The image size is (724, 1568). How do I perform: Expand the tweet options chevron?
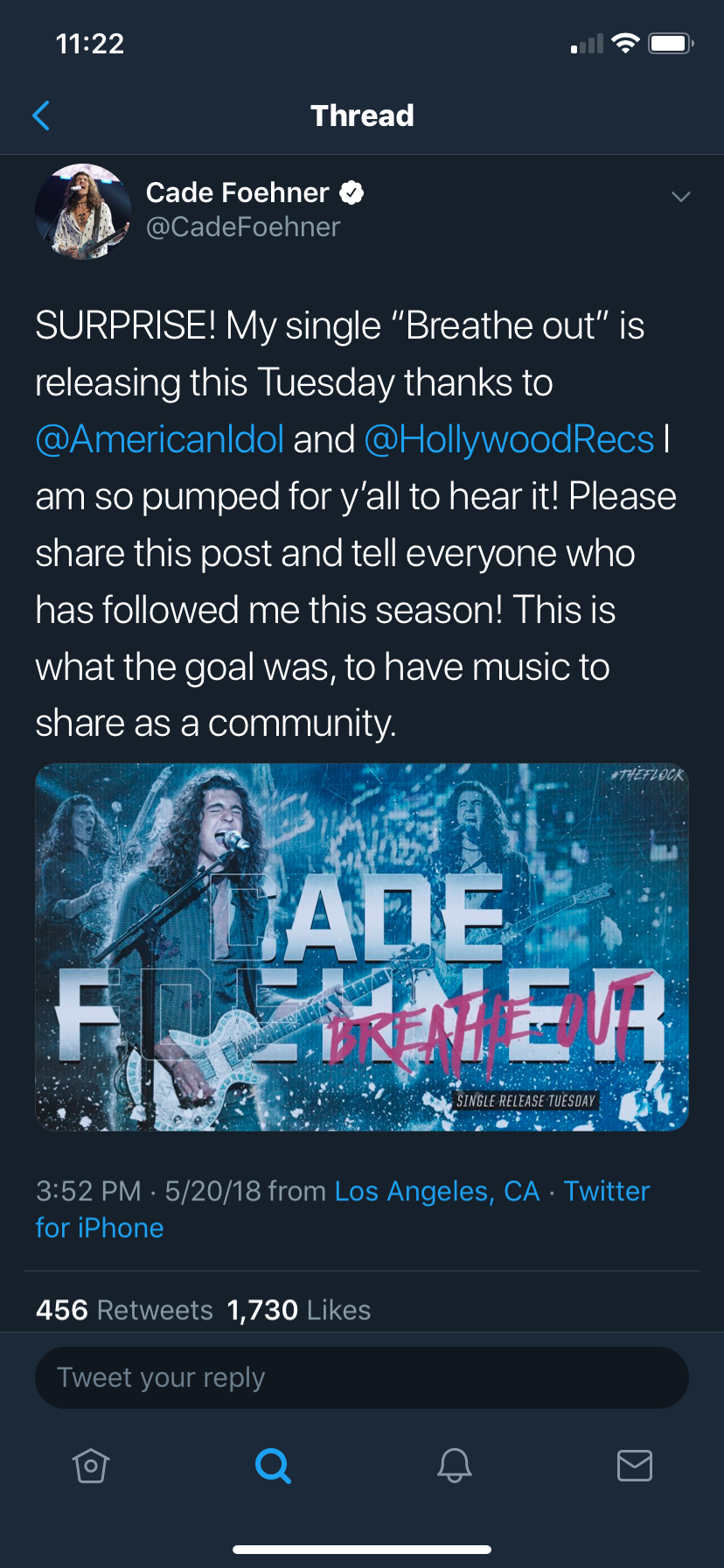[x=680, y=196]
